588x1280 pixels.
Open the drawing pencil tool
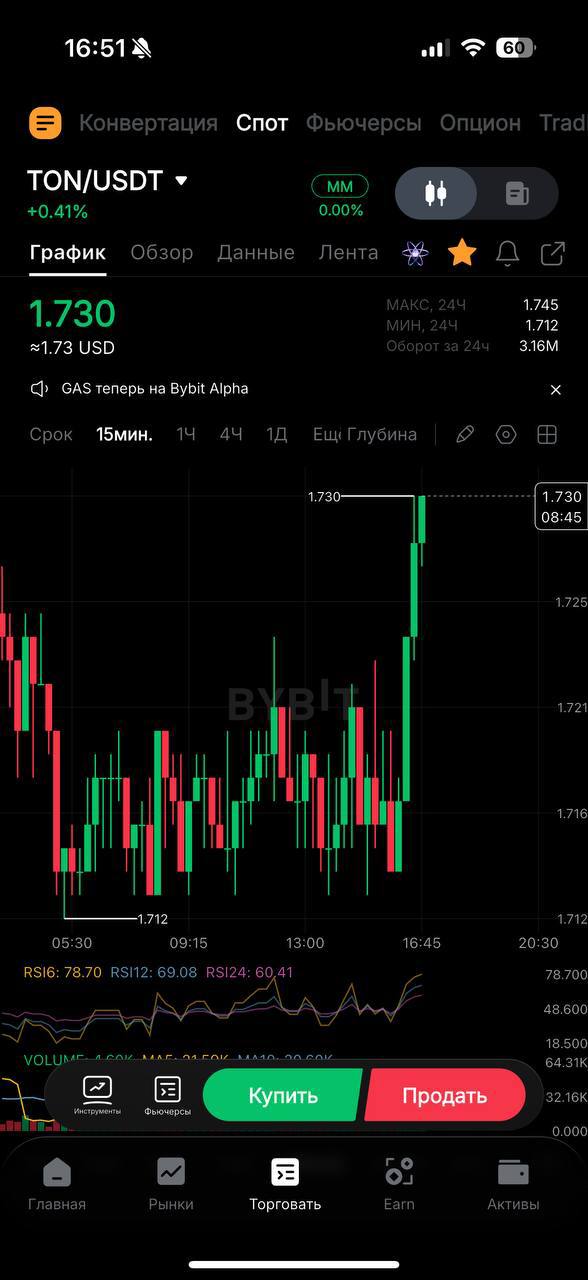(465, 434)
